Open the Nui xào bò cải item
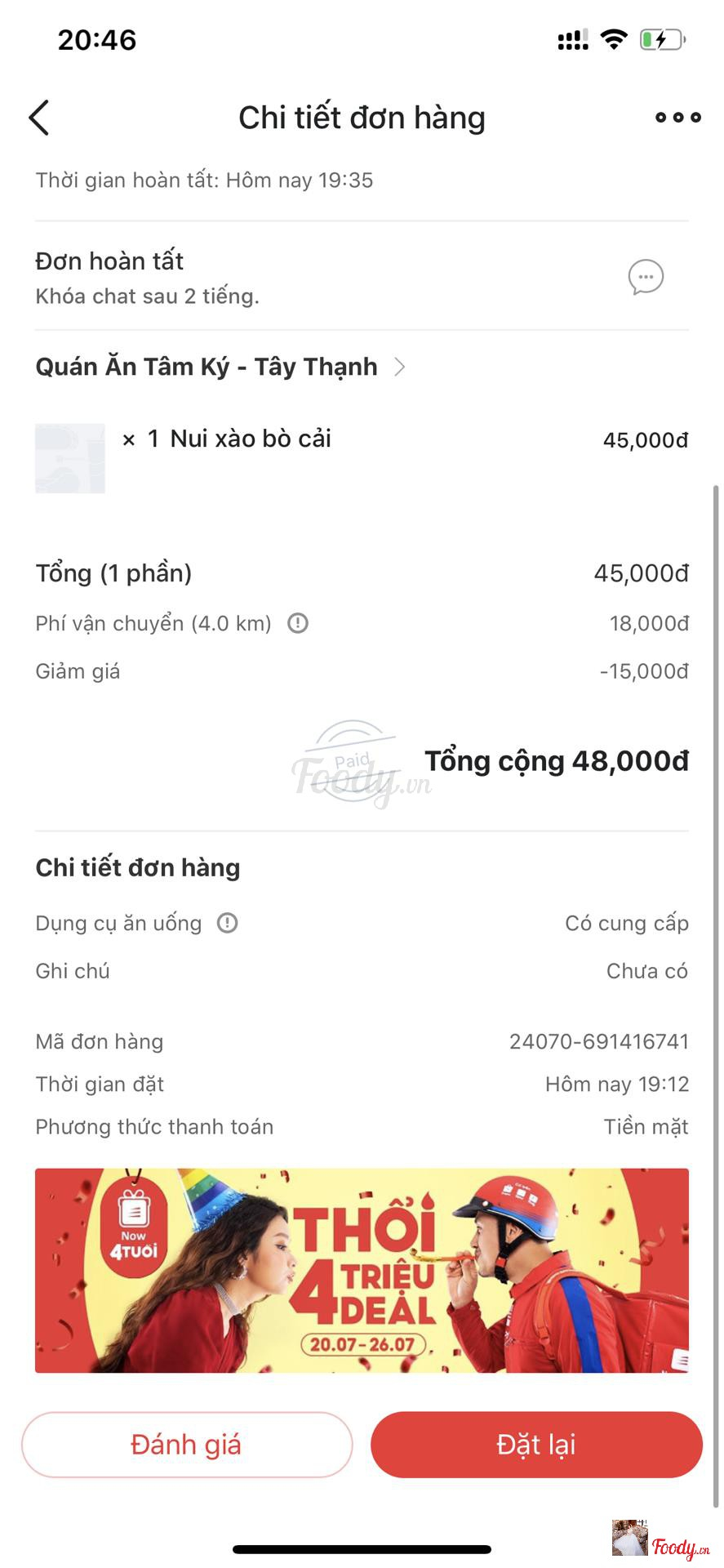 pos(250,439)
